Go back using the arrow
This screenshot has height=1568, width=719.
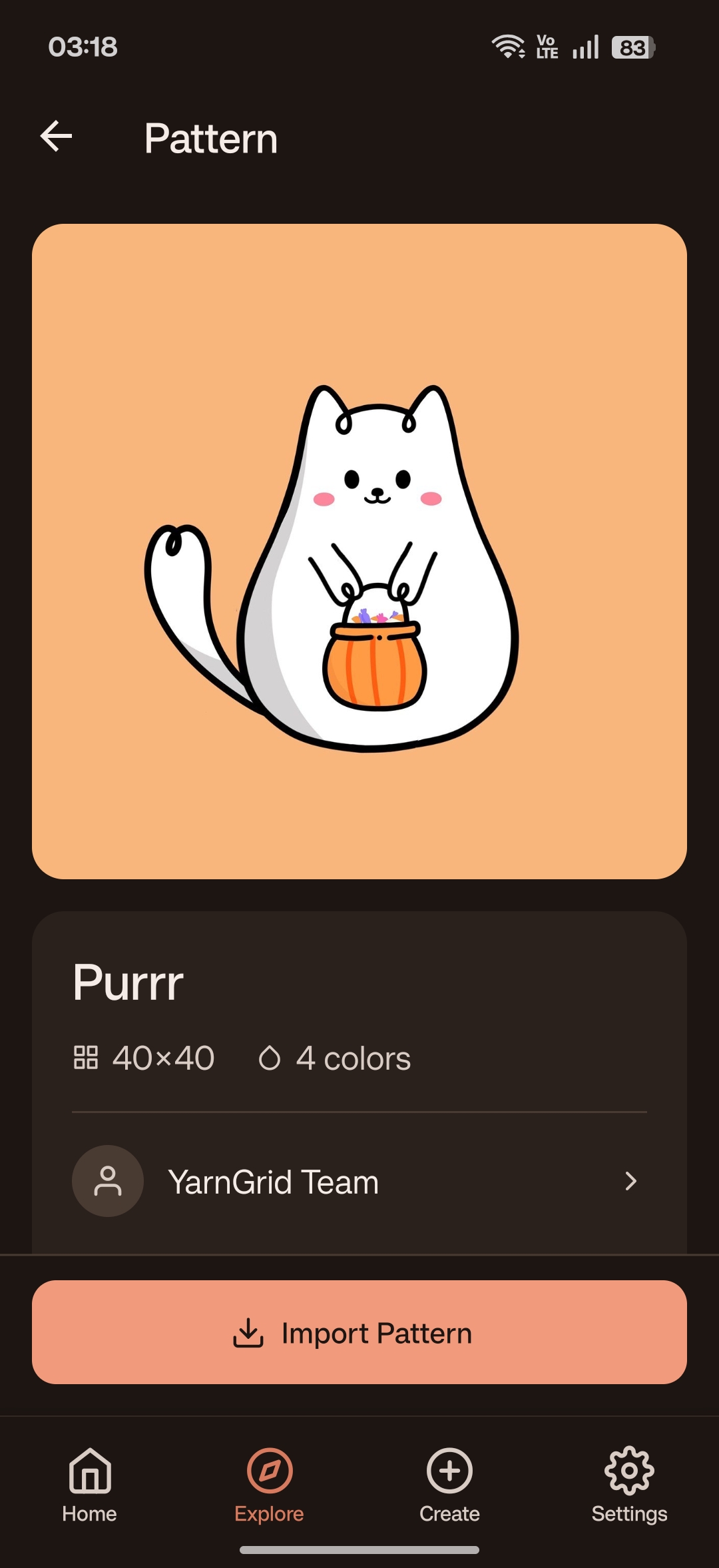tap(57, 137)
